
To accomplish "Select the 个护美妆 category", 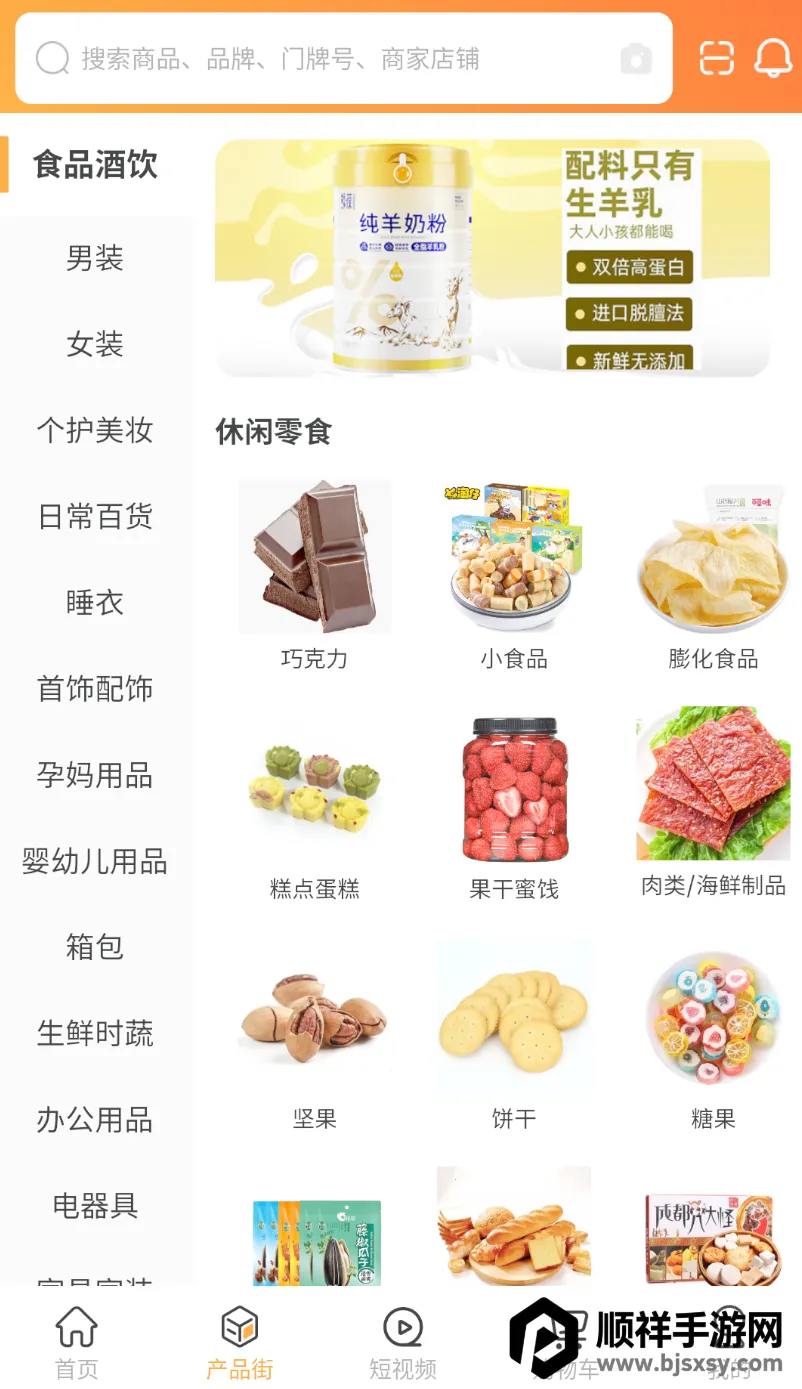I will [x=95, y=430].
